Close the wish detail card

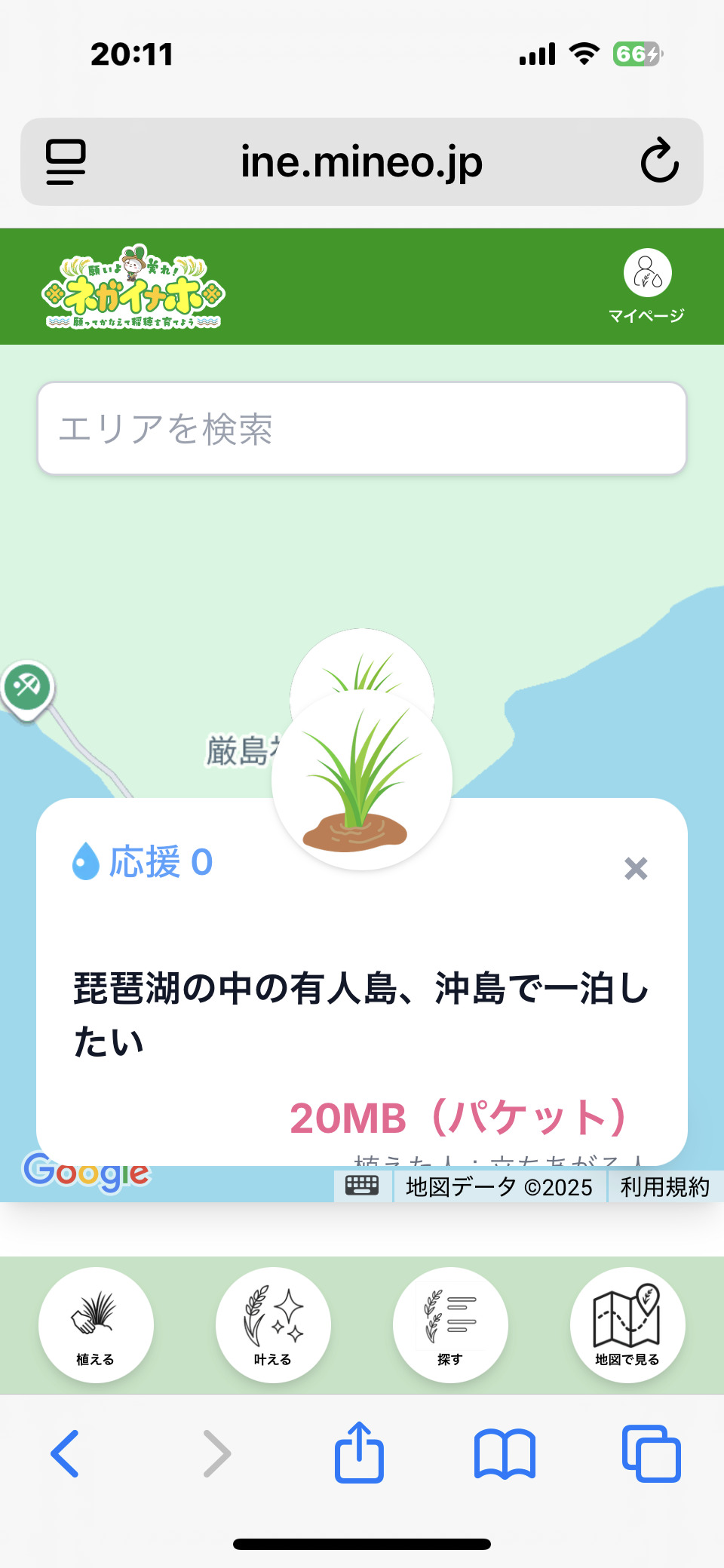pyautogui.click(x=636, y=869)
